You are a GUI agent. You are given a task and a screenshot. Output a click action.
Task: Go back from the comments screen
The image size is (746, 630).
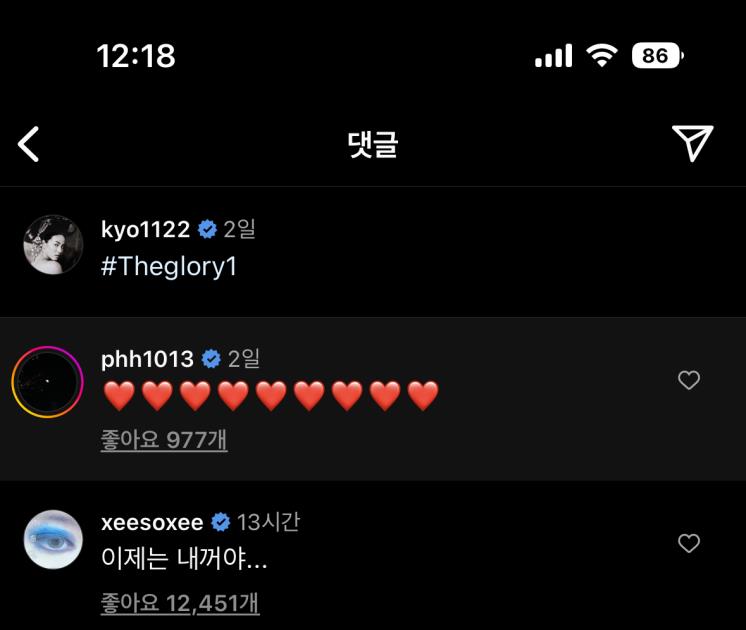point(29,144)
